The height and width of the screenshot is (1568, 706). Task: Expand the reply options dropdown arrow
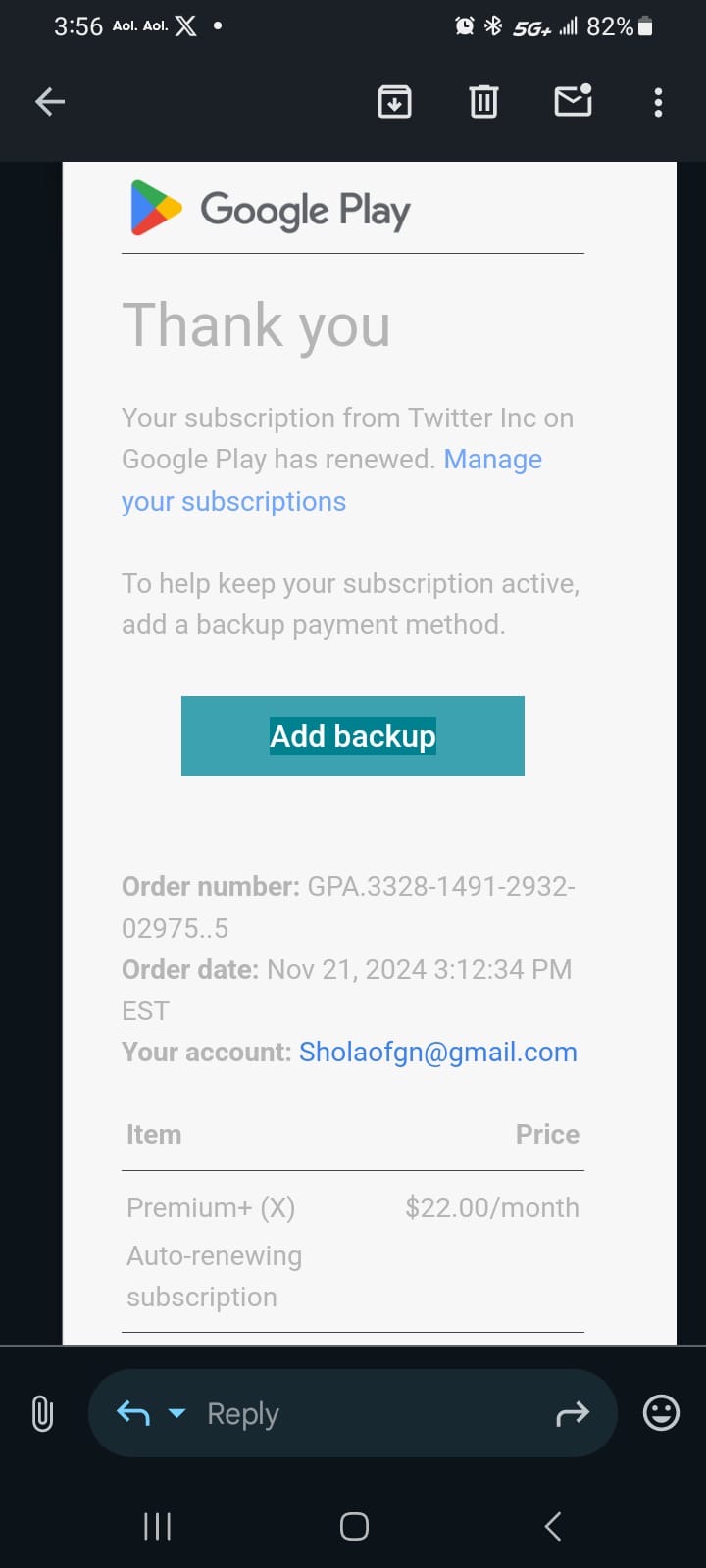(x=176, y=1413)
